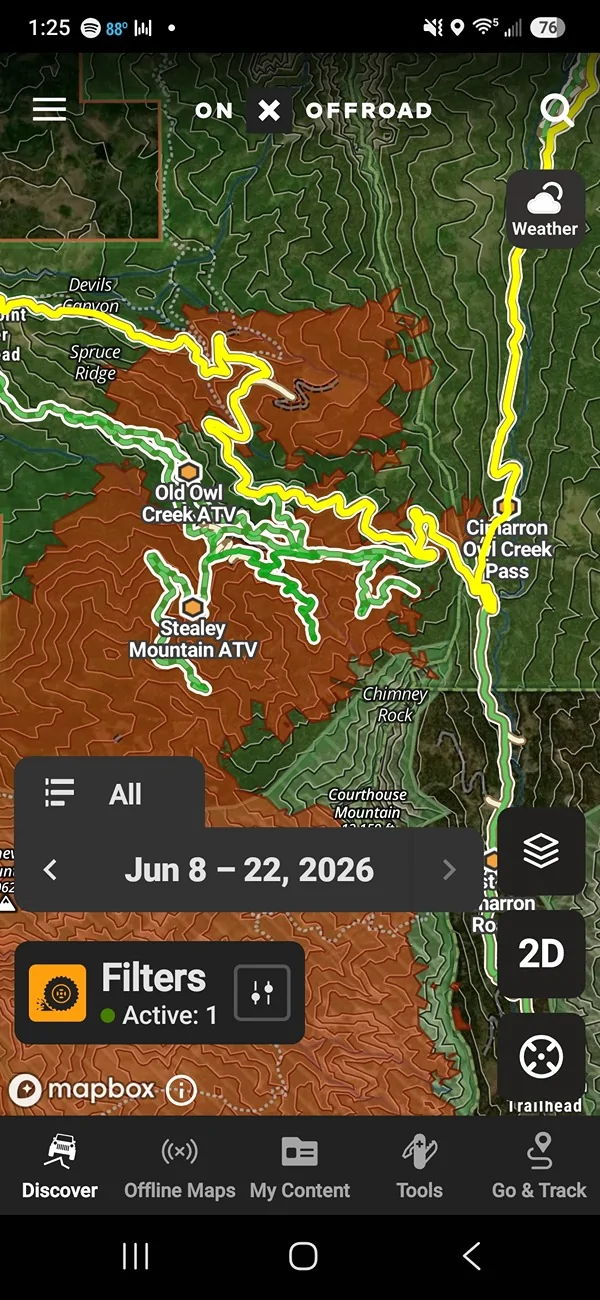The width and height of the screenshot is (600, 1300).
Task: Open the map search
Action: 558,110
